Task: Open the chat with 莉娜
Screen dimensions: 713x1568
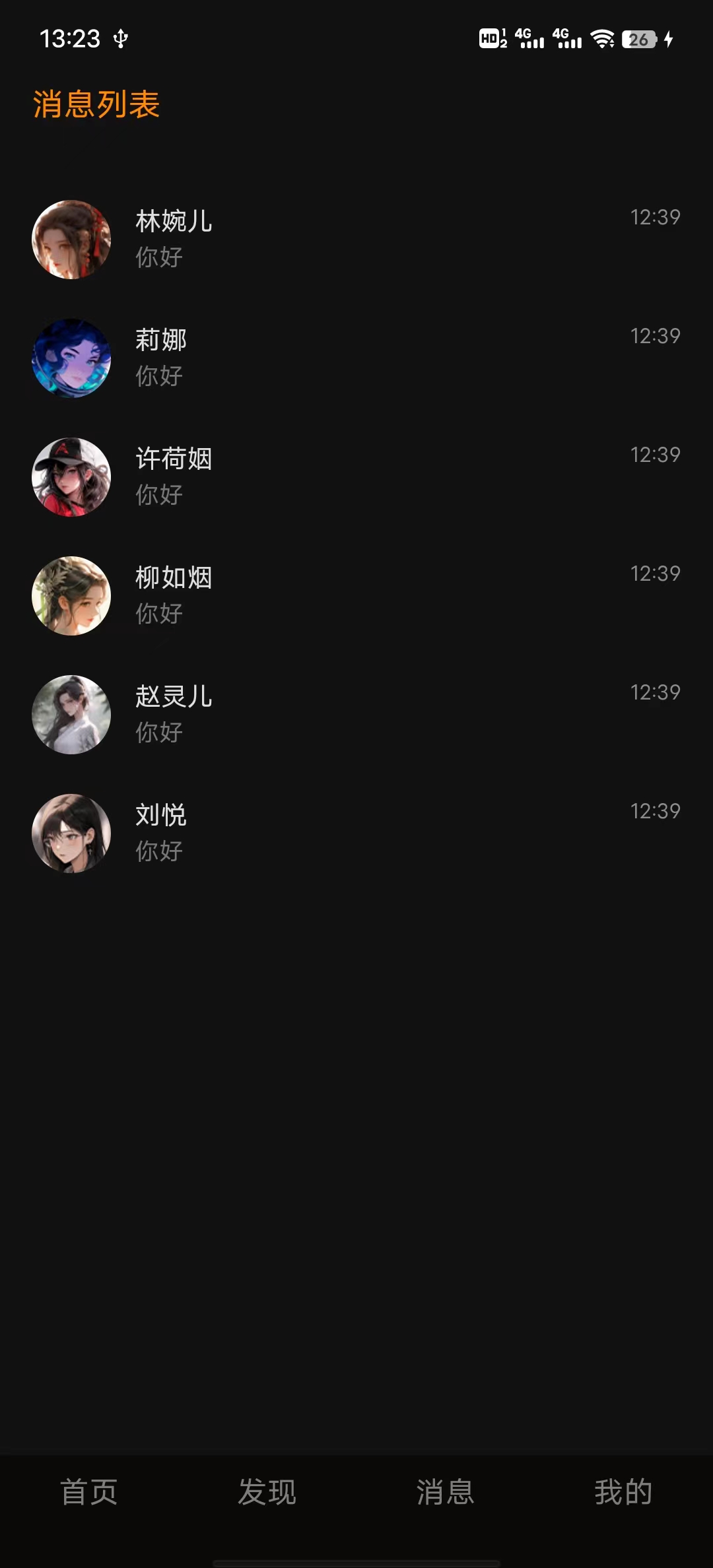Action: tap(356, 358)
